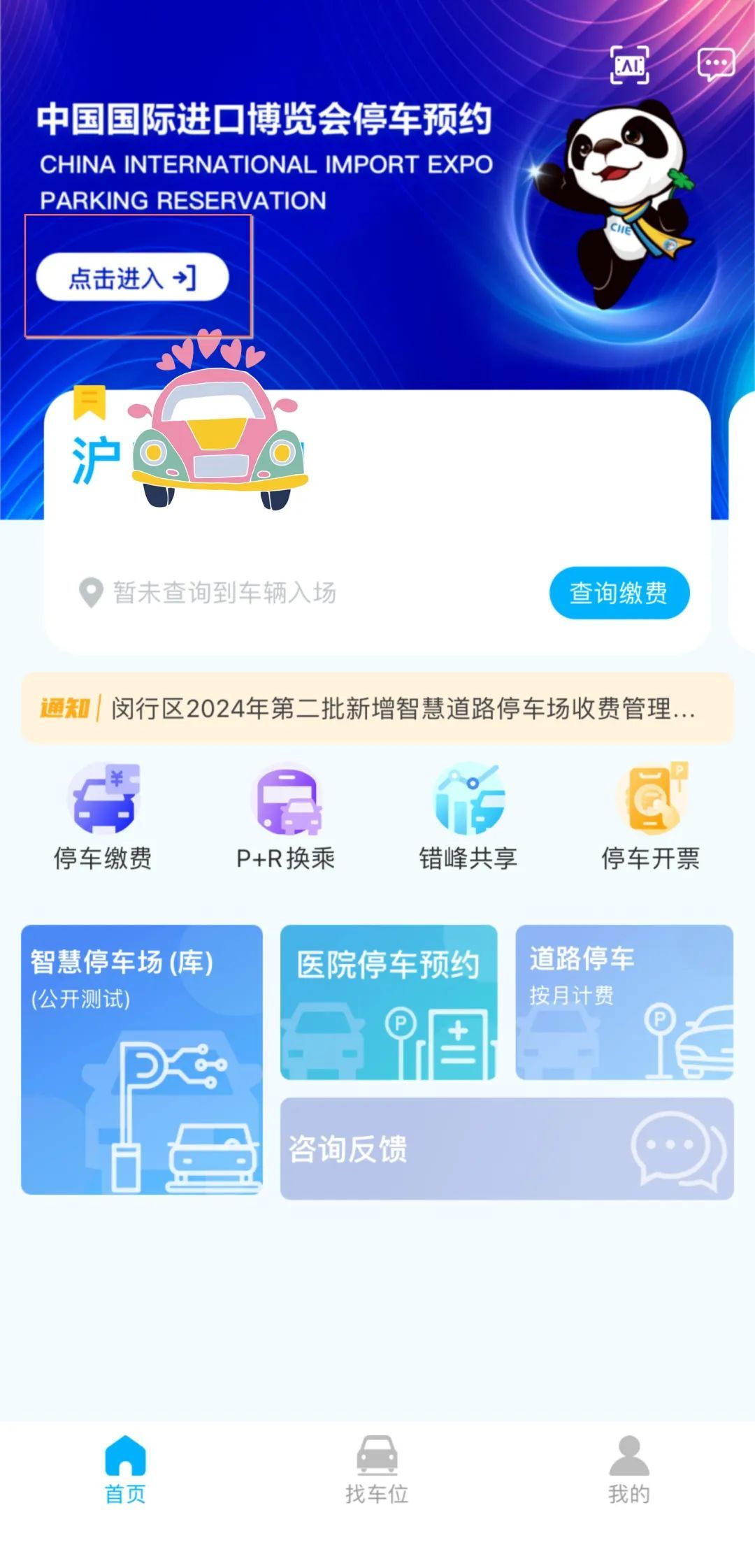Open the AI scan icon

click(x=629, y=65)
